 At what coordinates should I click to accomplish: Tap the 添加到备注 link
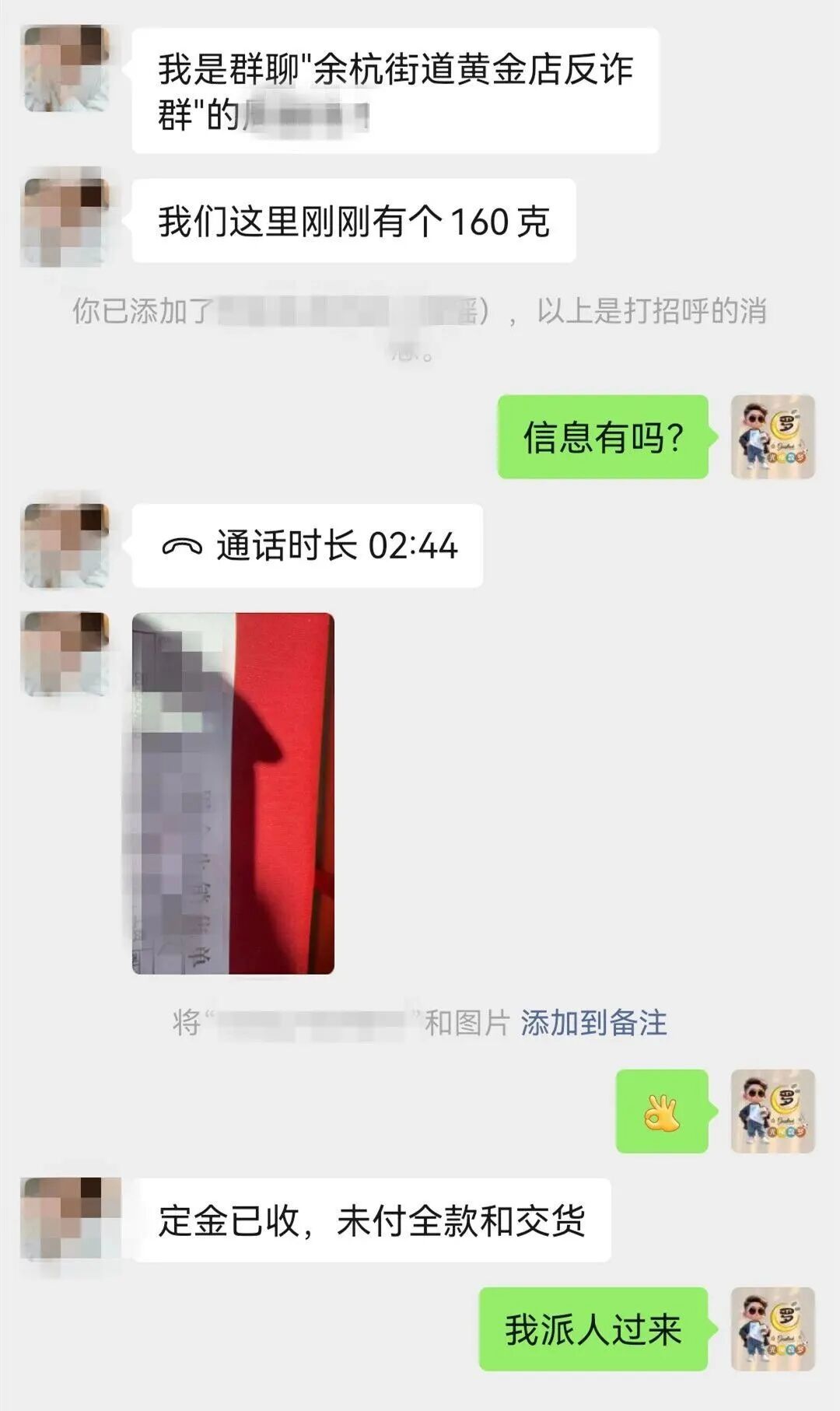(593, 1023)
